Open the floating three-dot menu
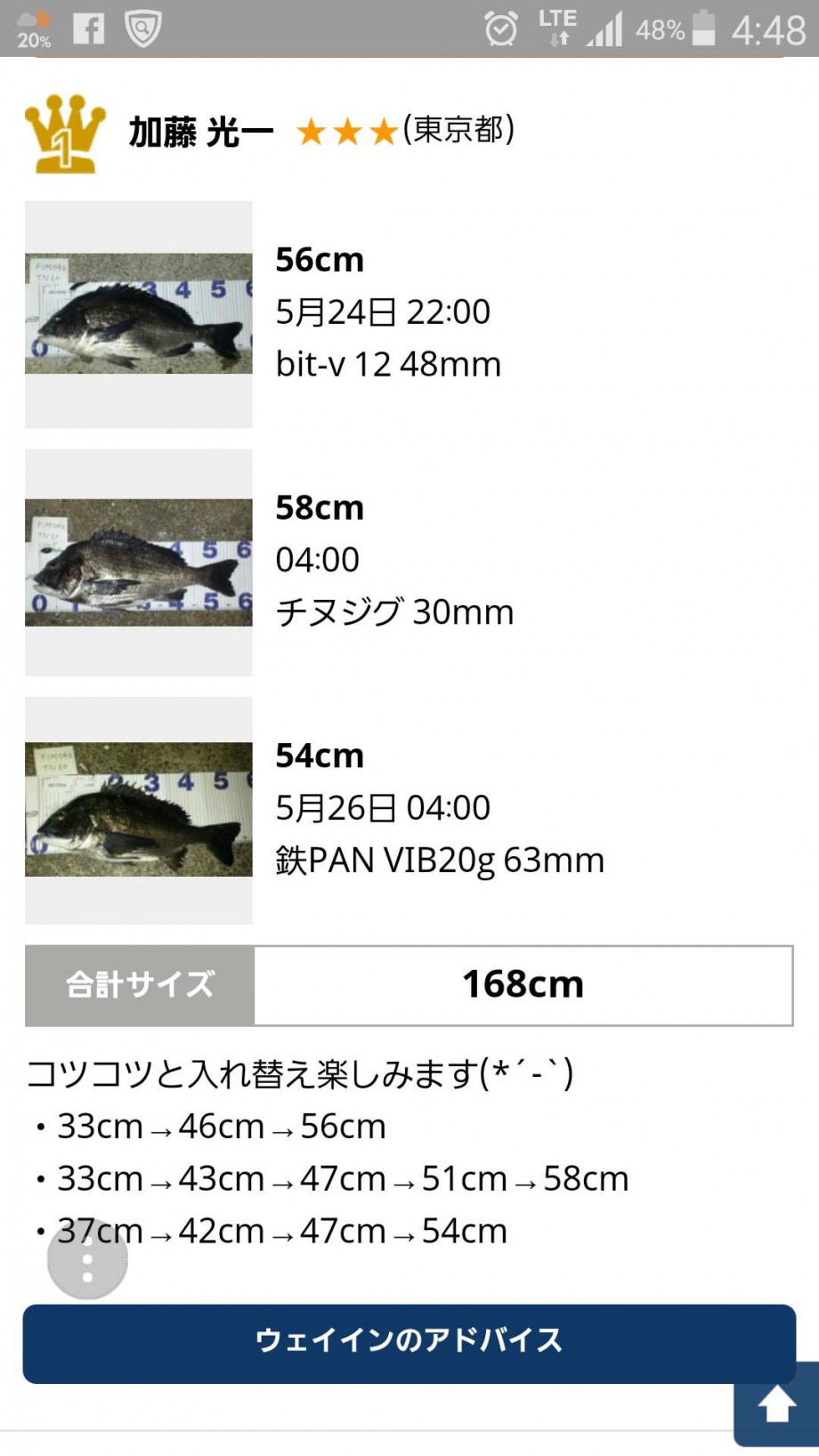 87,1259
